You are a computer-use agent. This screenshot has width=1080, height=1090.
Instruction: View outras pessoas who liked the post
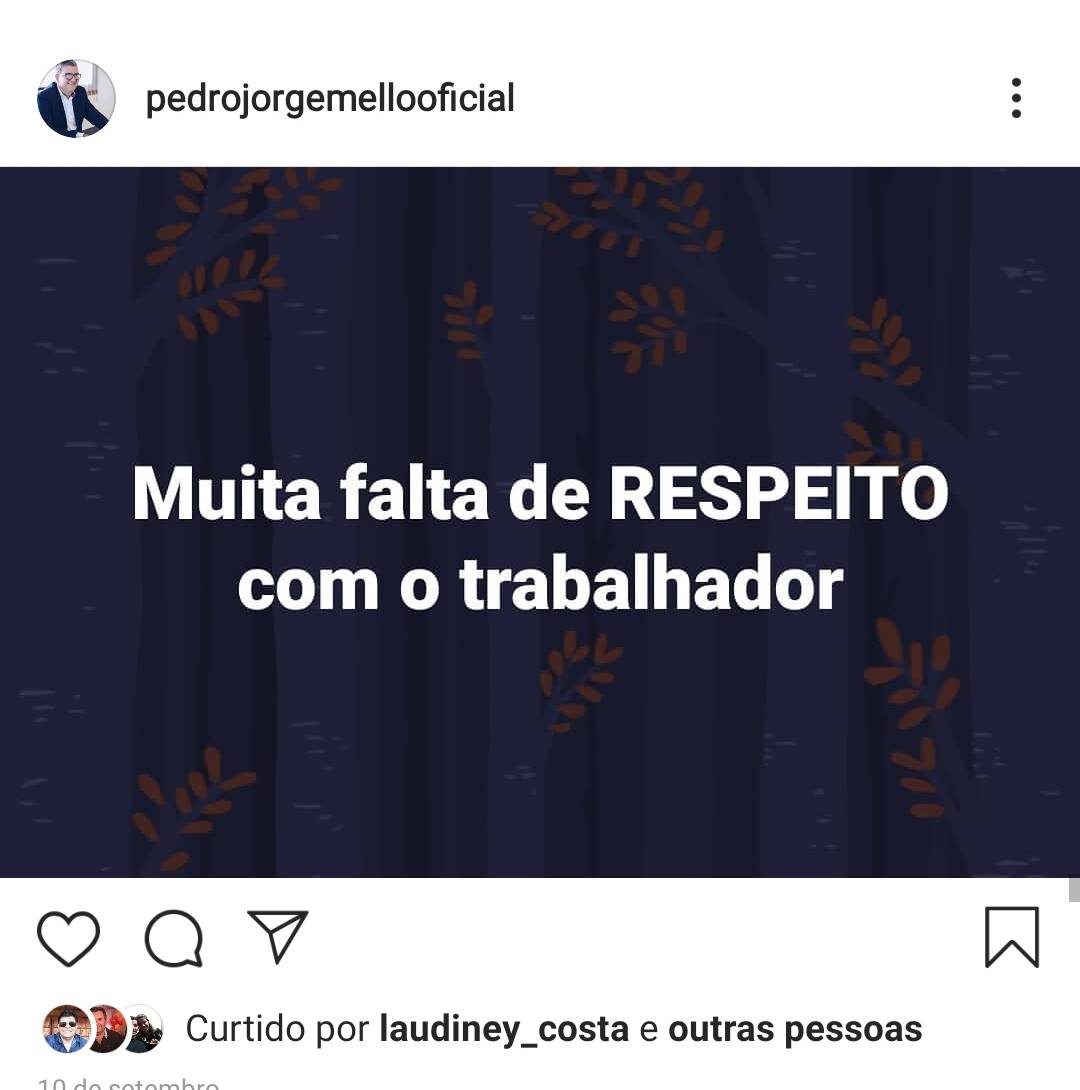coord(795,1029)
